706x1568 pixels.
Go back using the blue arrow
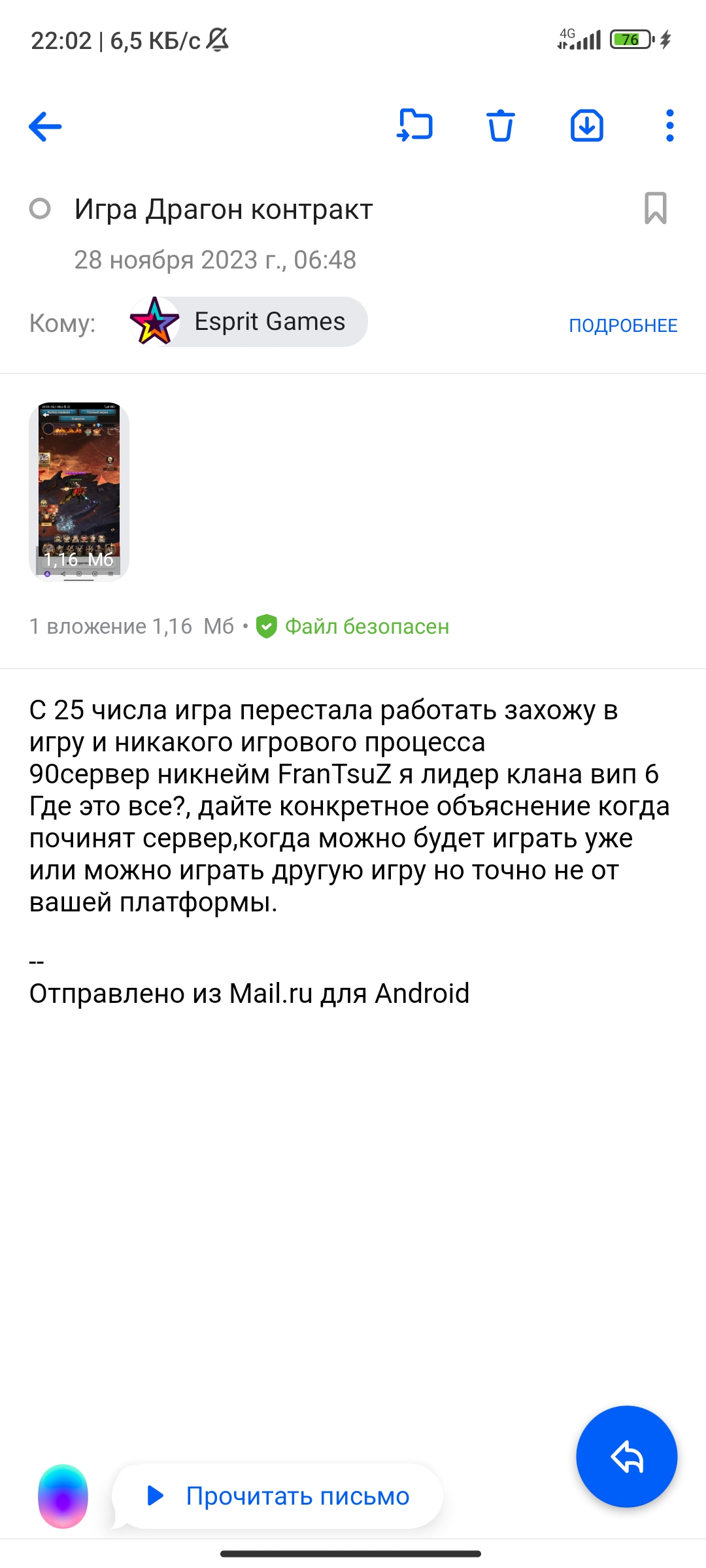coord(45,126)
